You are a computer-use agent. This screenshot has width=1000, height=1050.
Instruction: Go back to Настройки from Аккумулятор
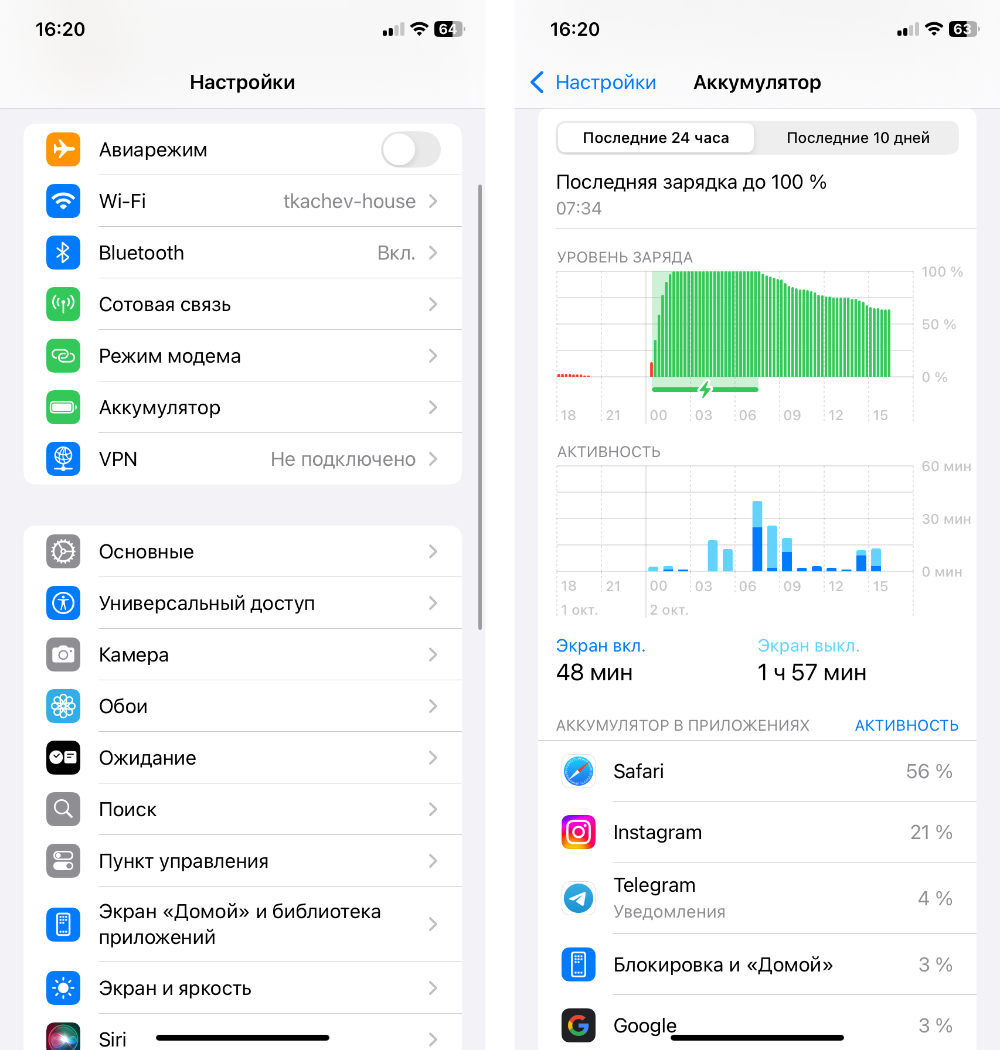(593, 83)
